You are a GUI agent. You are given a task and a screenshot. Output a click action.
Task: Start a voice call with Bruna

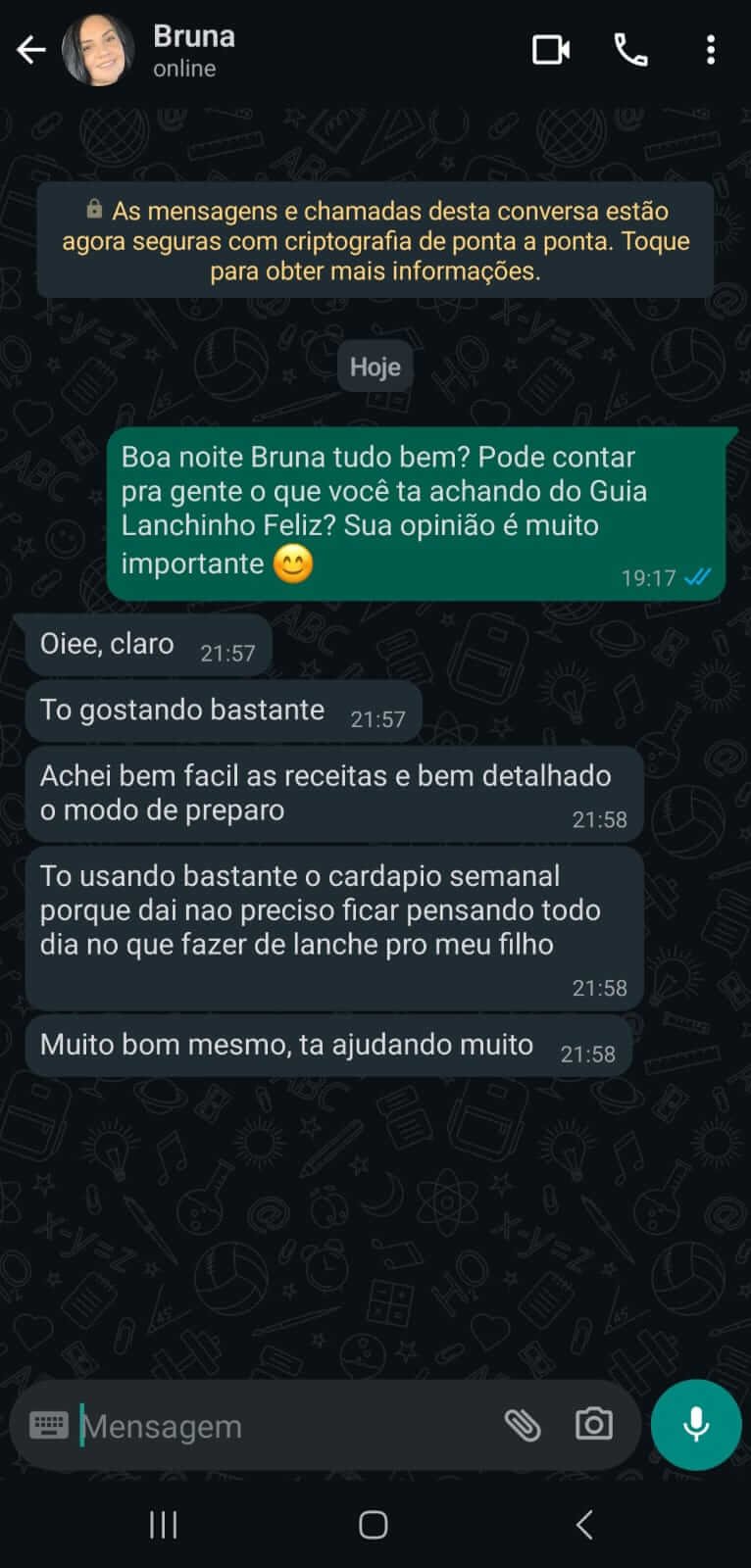[631, 49]
